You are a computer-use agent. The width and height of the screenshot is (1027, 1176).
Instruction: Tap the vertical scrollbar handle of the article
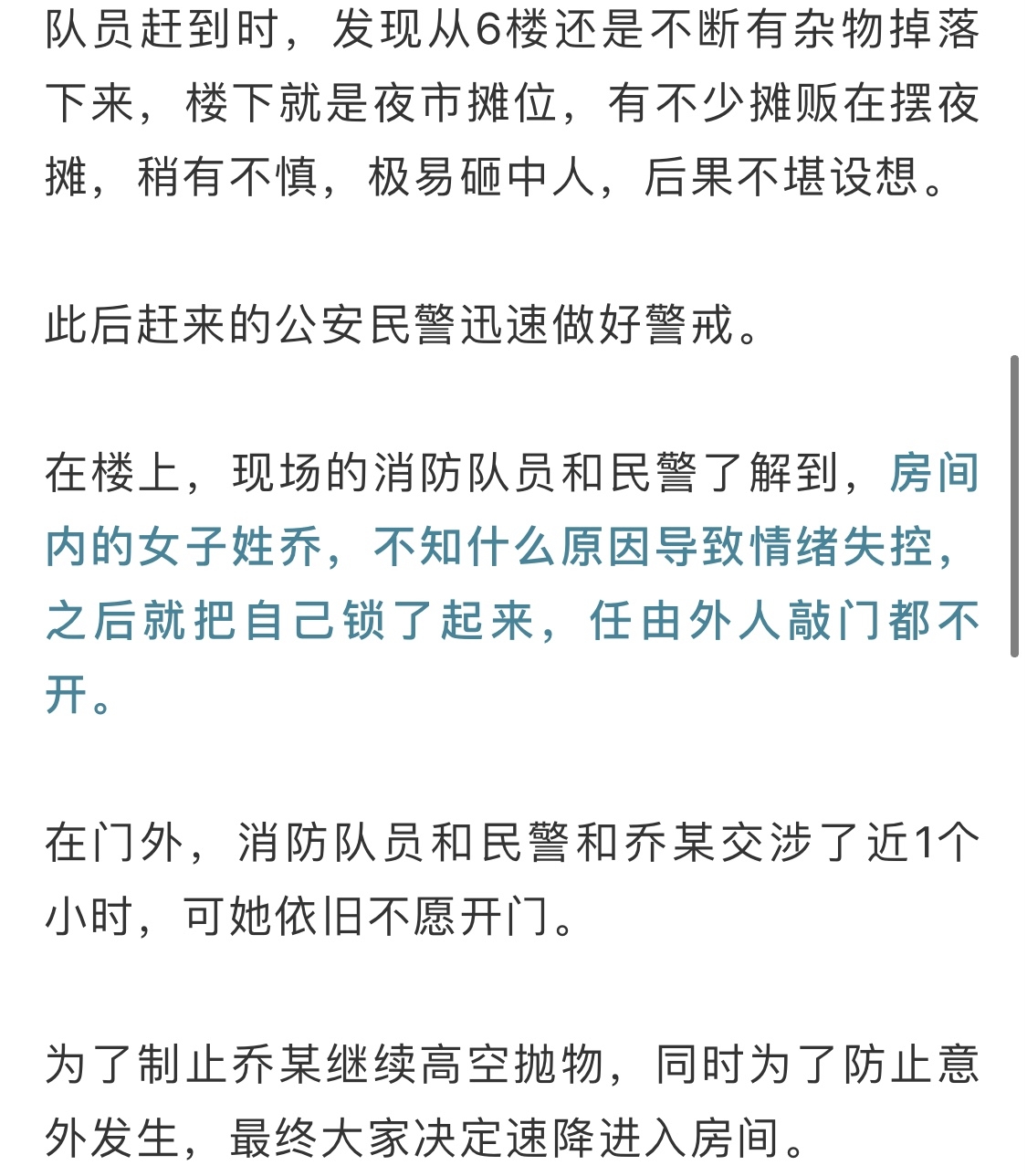click(x=1014, y=507)
